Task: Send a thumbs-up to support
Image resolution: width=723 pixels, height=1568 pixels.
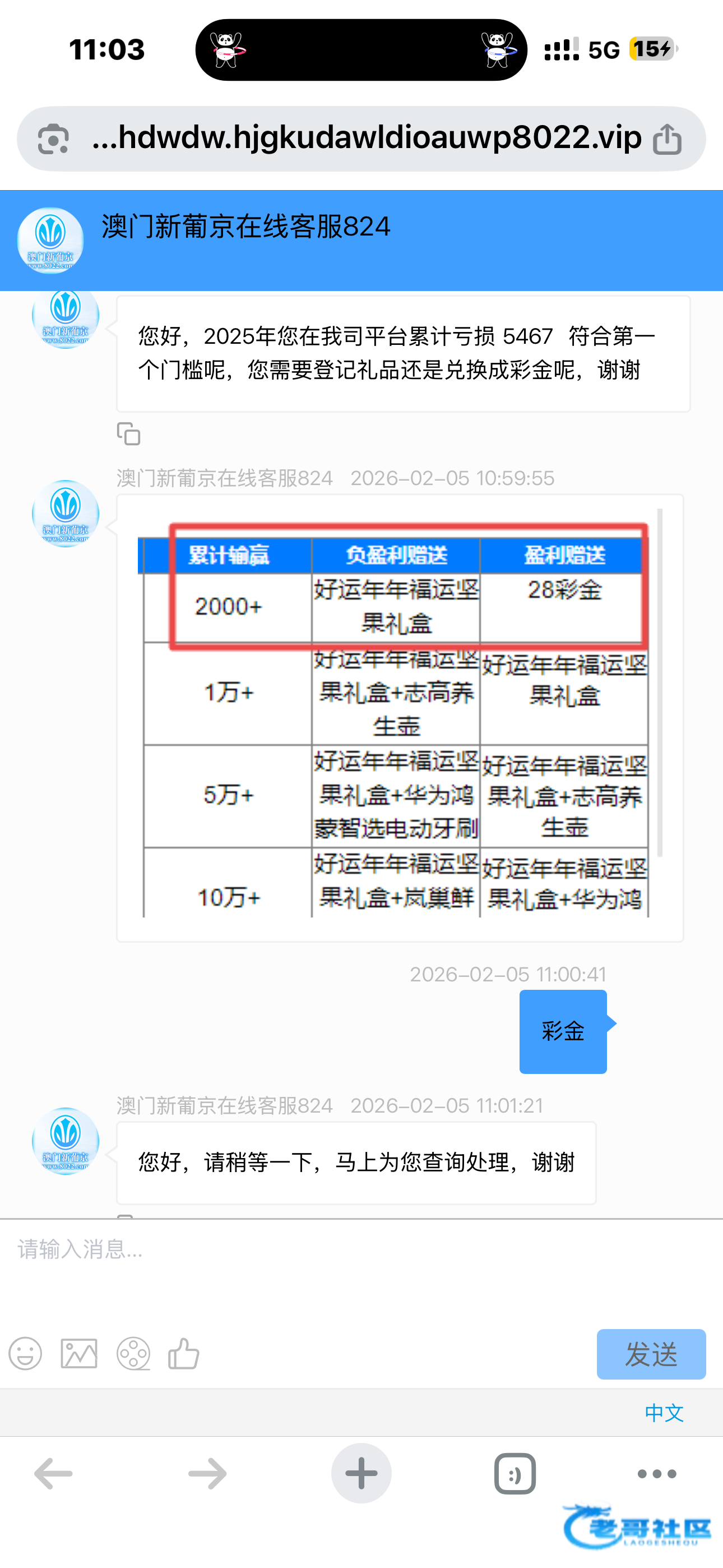Action: [183, 1354]
